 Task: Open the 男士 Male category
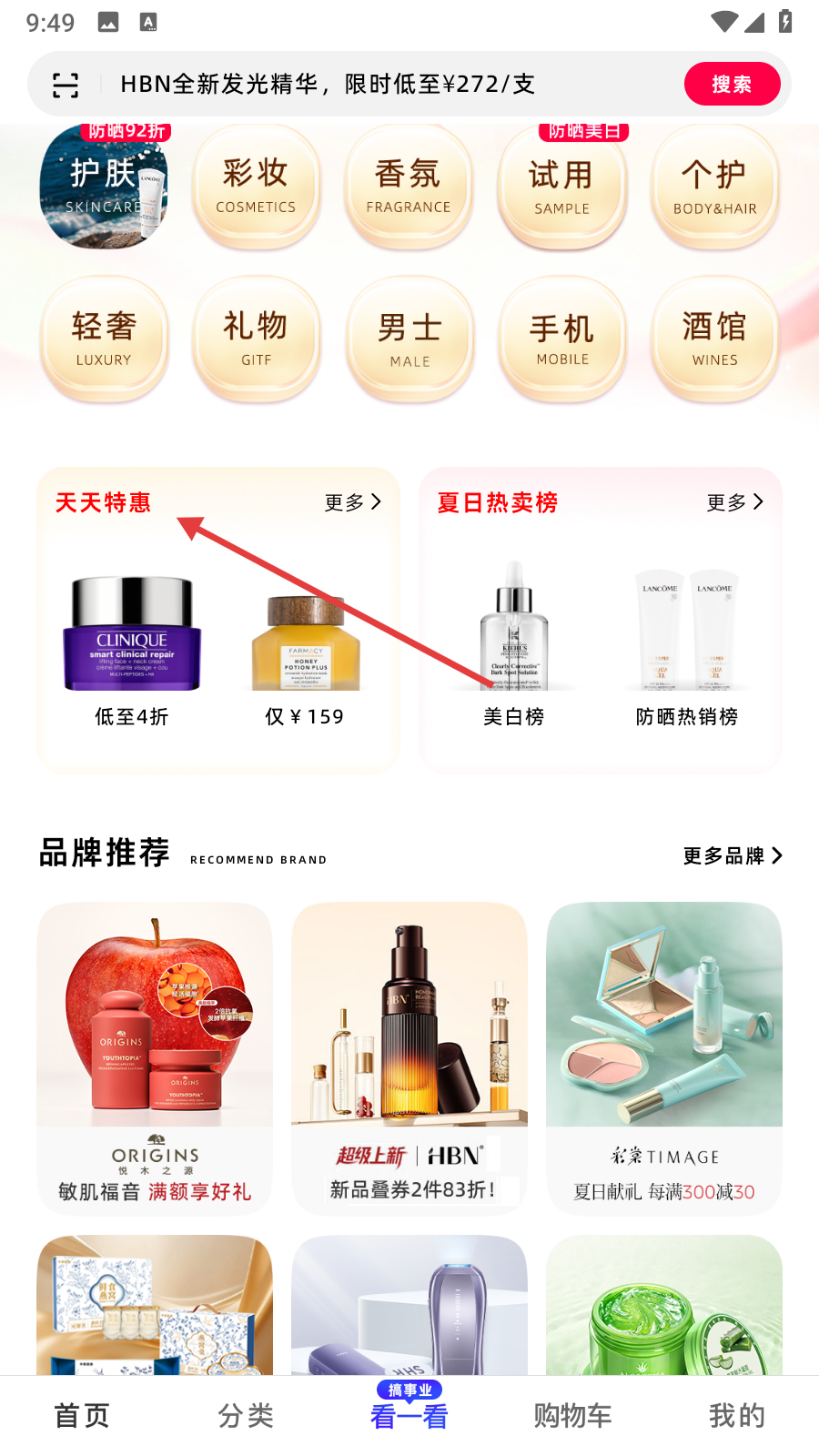pyautogui.click(x=409, y=339)
